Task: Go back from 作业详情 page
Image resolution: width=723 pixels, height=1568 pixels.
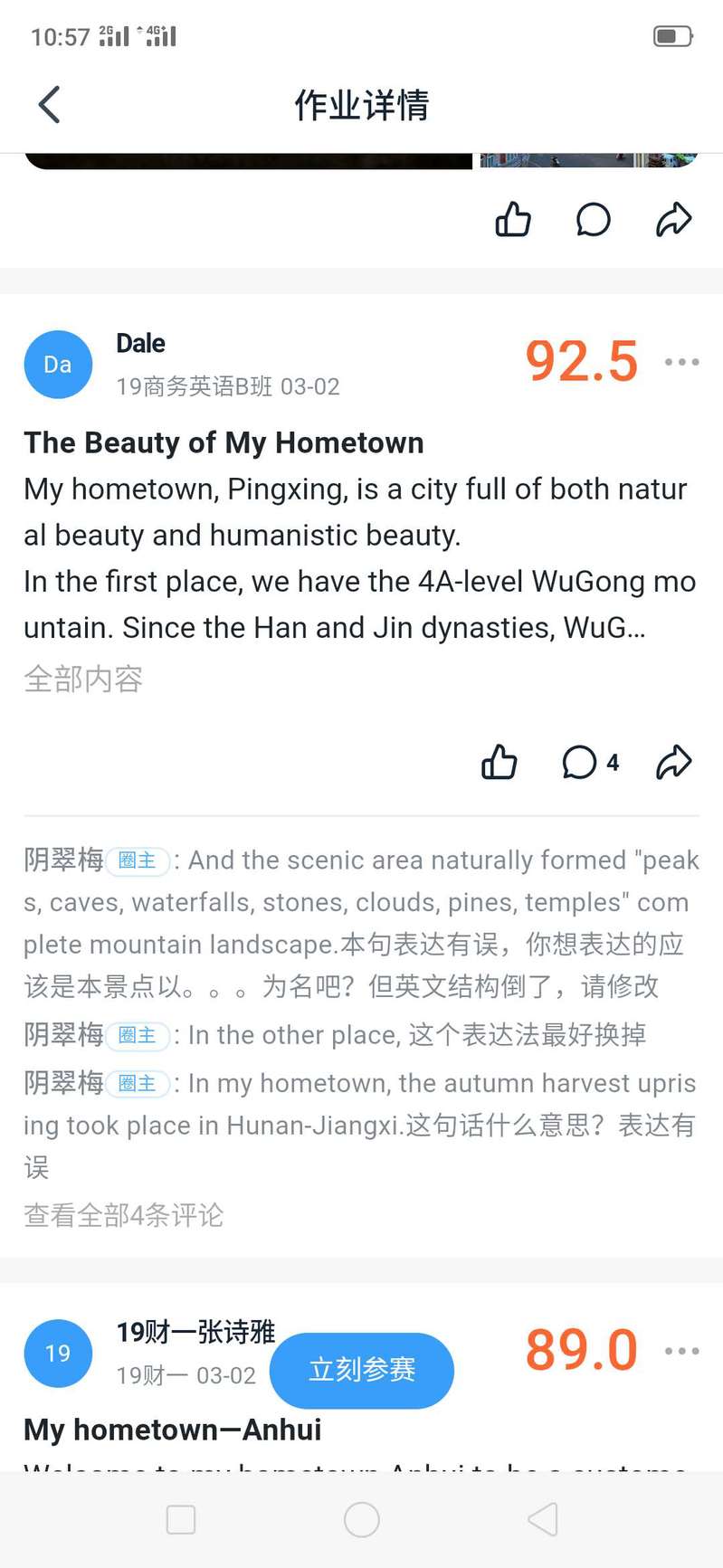Action: [x=50, y=105]
